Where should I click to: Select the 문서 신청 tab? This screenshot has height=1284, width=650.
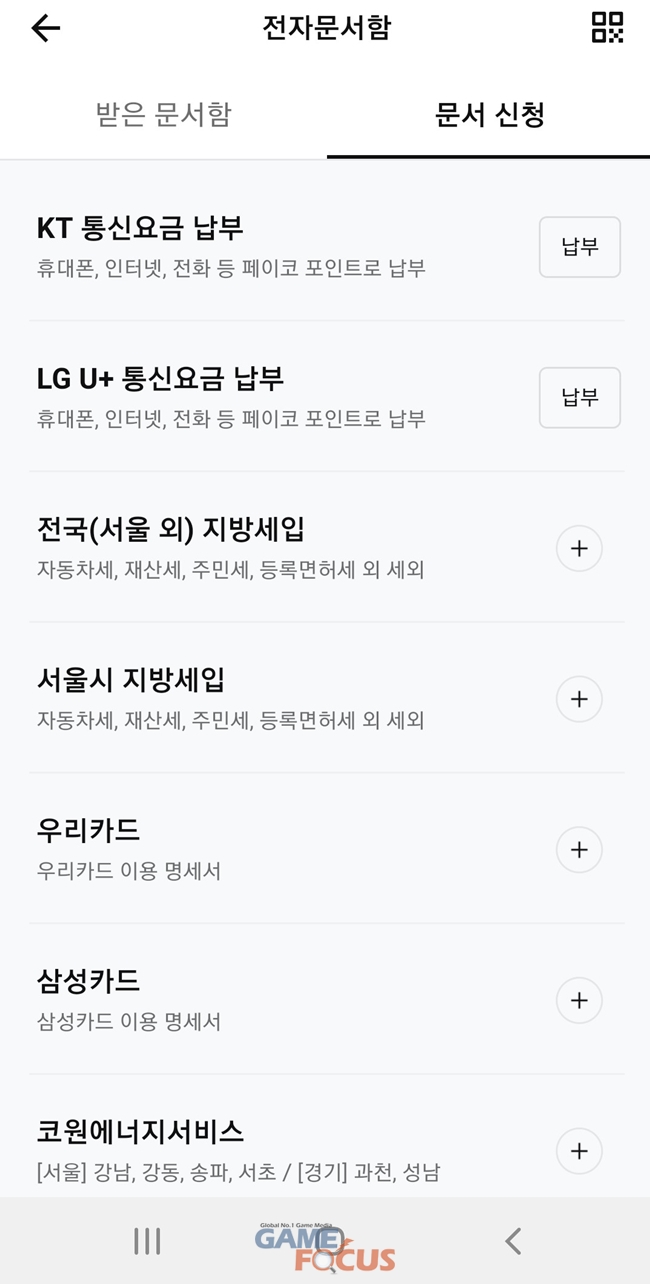[x=489, y=115]
